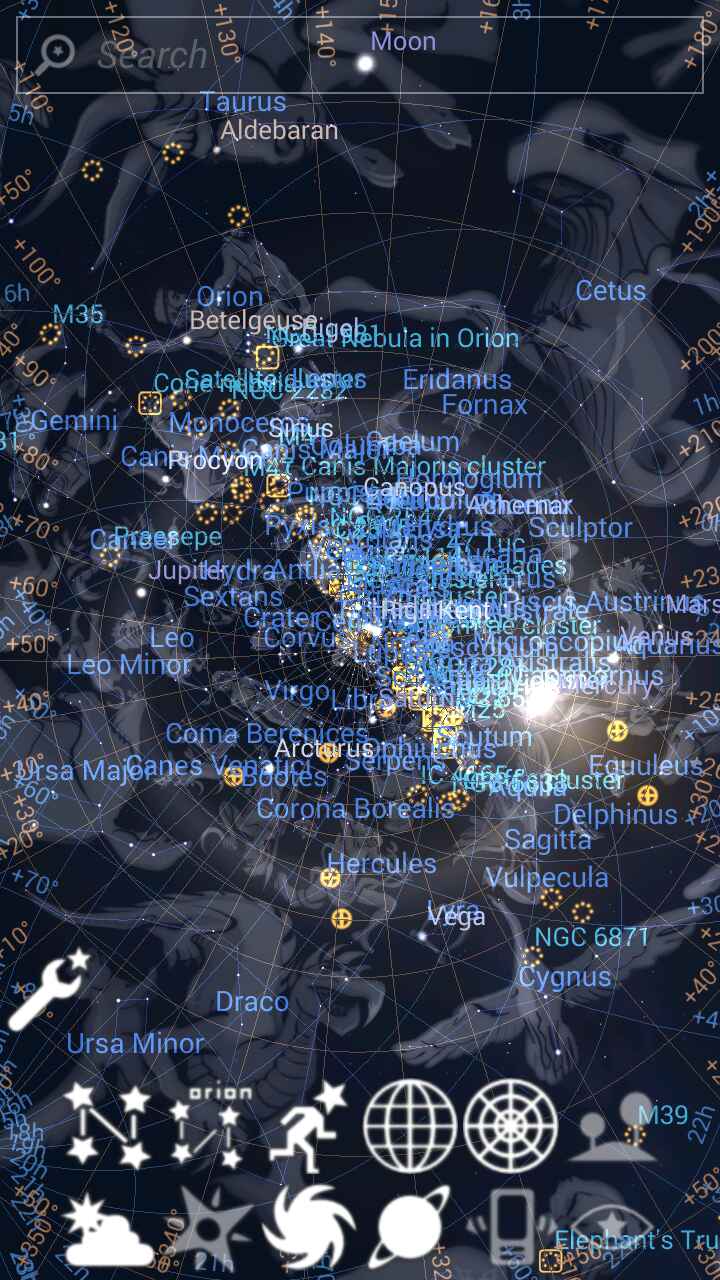Image resolution: width=720 pixels, height=1280 pixels.
Task: Open the Search field
Action: click(360, 52)
